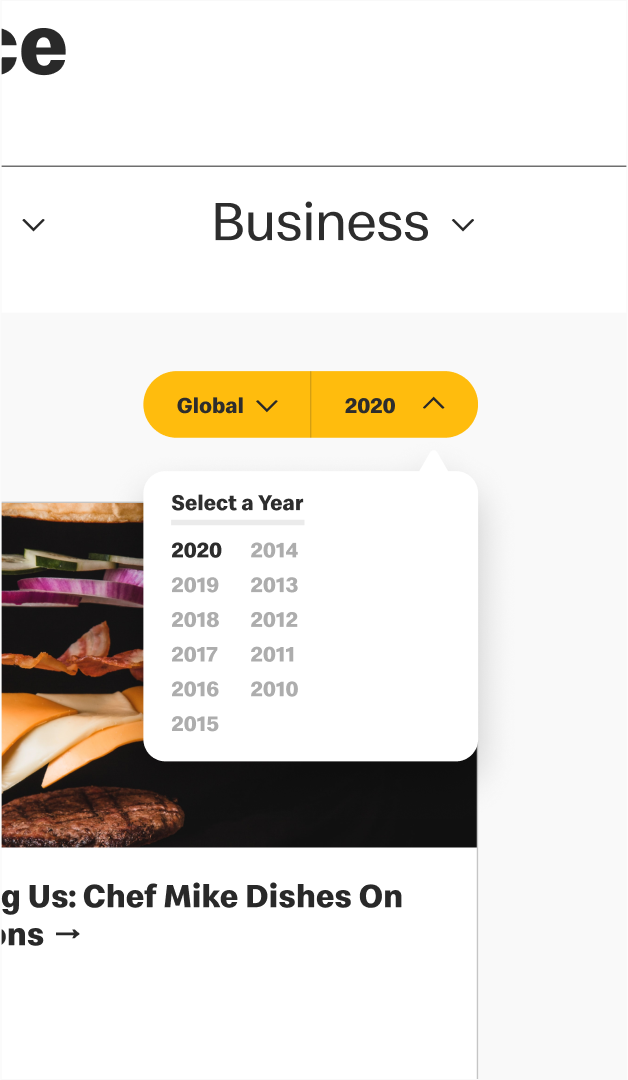628x1080 pixels.
Task: Select year 2020
Action: 196,550
